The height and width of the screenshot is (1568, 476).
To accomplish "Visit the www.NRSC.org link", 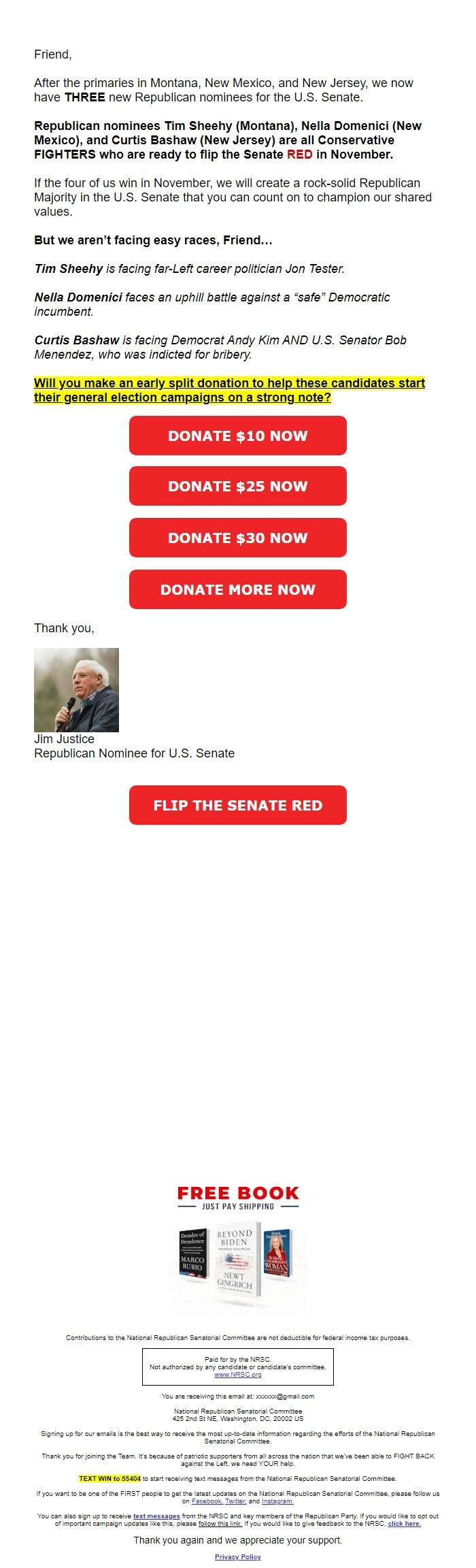I will 237,1374.
